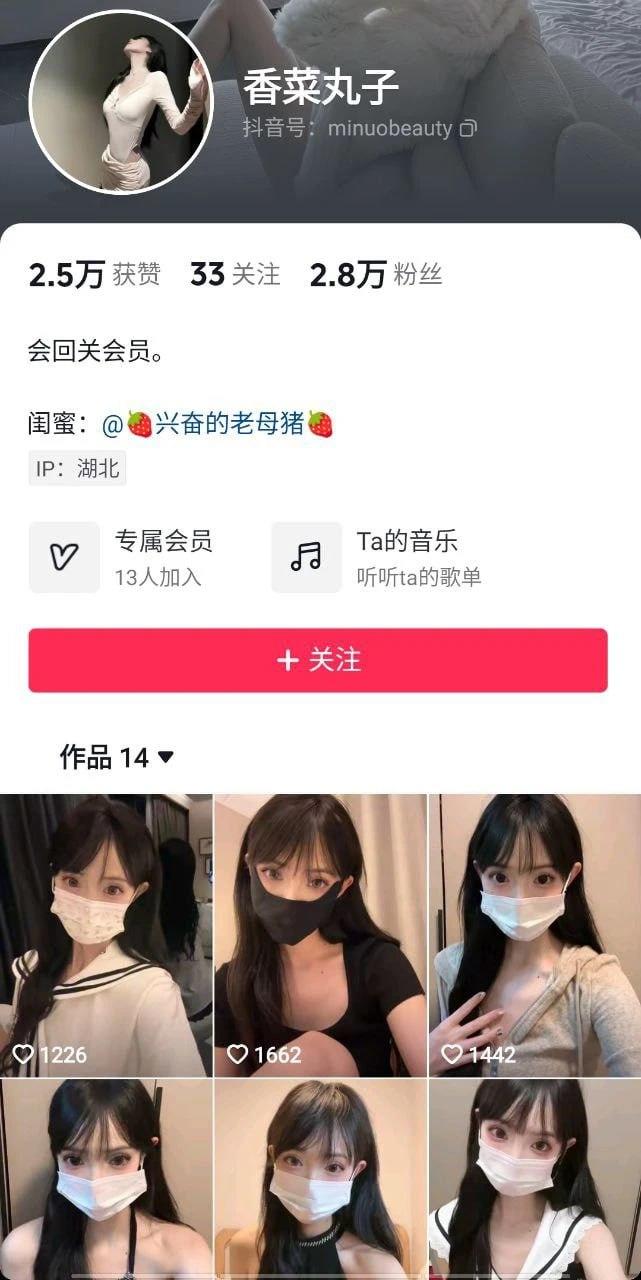Image resolution: width=641 pixels, height=1280 pixels.
Task: Open the video with 1226 likes
Action: pos(106,935)
